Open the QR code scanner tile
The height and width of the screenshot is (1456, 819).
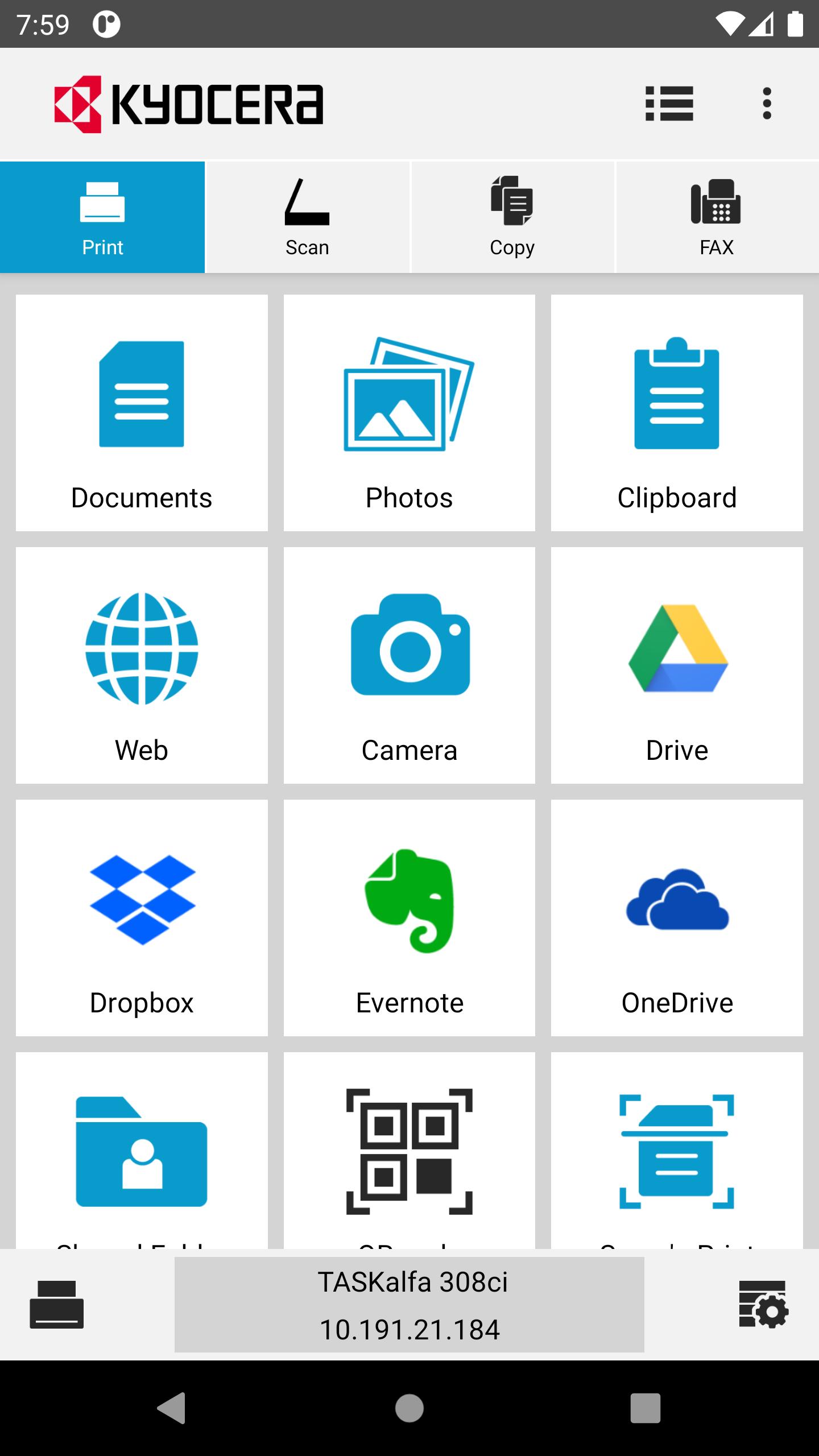point(409,1152)
